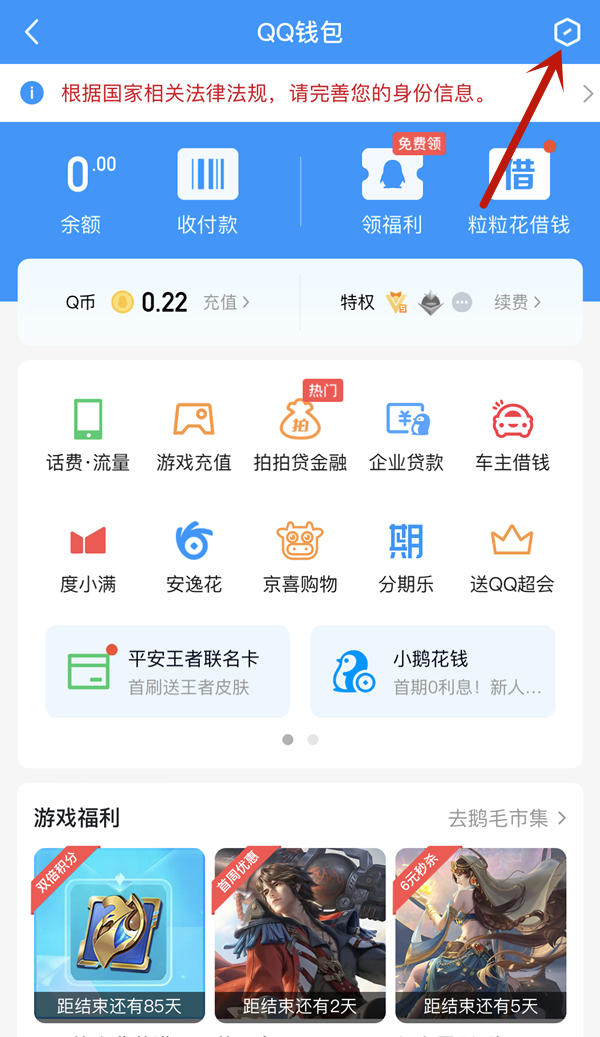
Task: Open the 小鹅花钱 card
Action: [432, 672]
